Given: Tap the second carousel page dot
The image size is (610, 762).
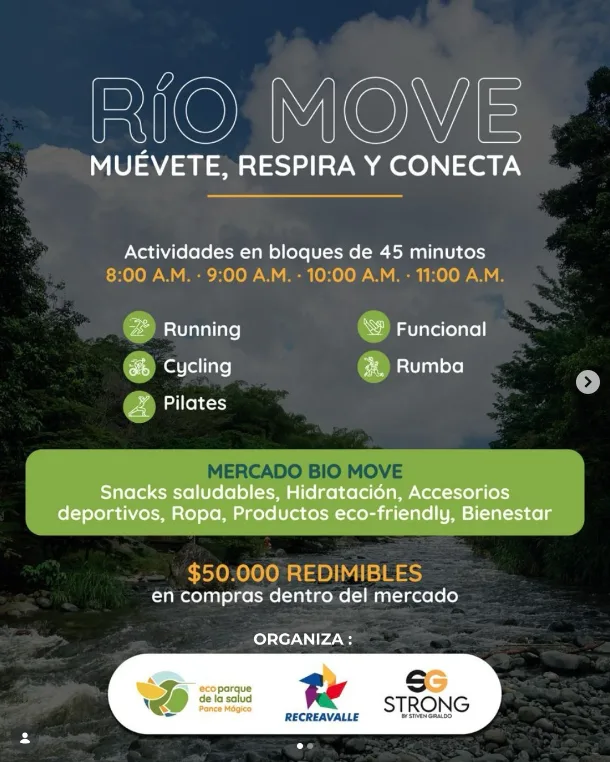Looking at the screenshot, I should point(310,746).
